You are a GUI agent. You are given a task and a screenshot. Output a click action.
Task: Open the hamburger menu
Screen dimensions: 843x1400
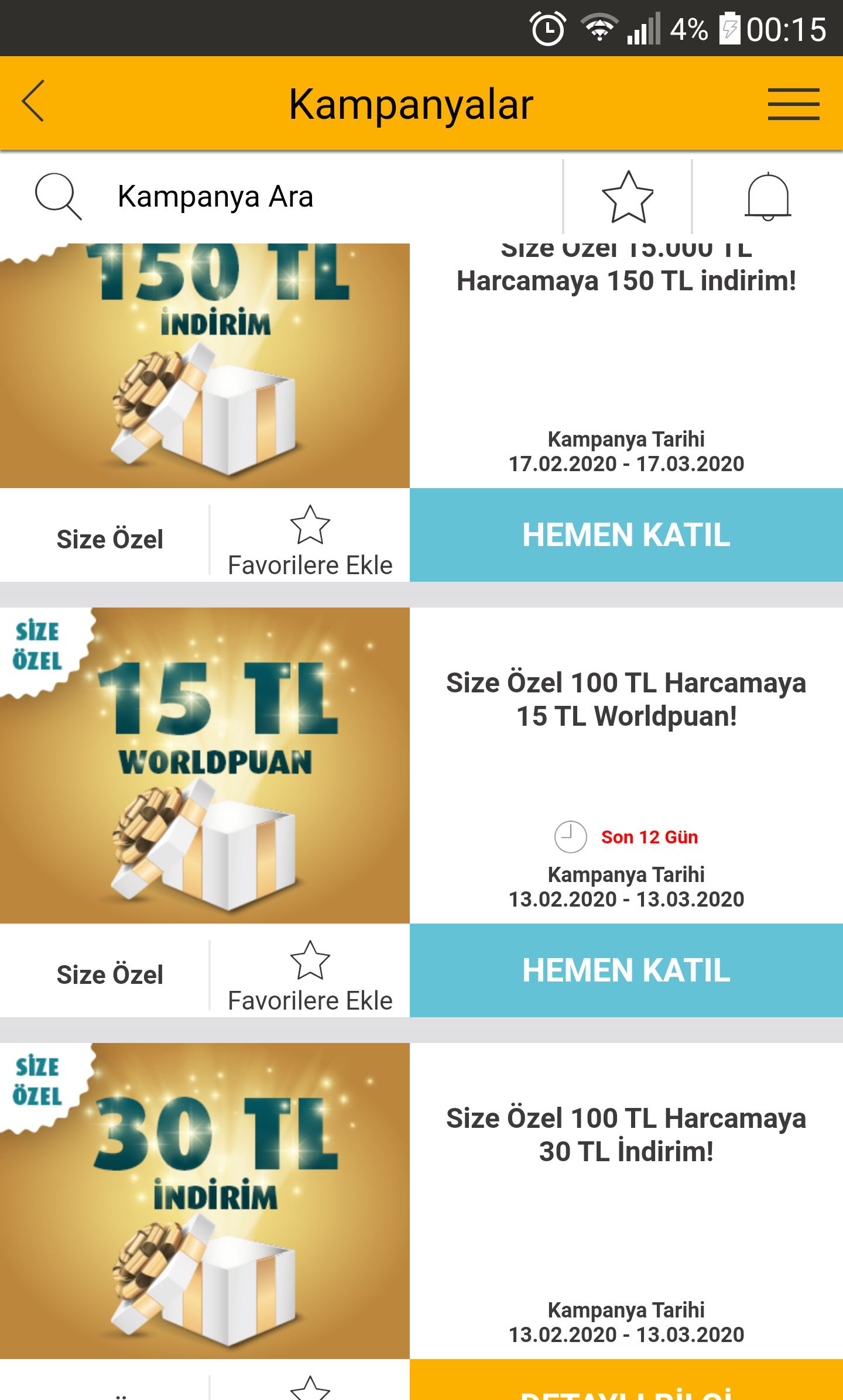pyautogui.click(x=793, y=104)
